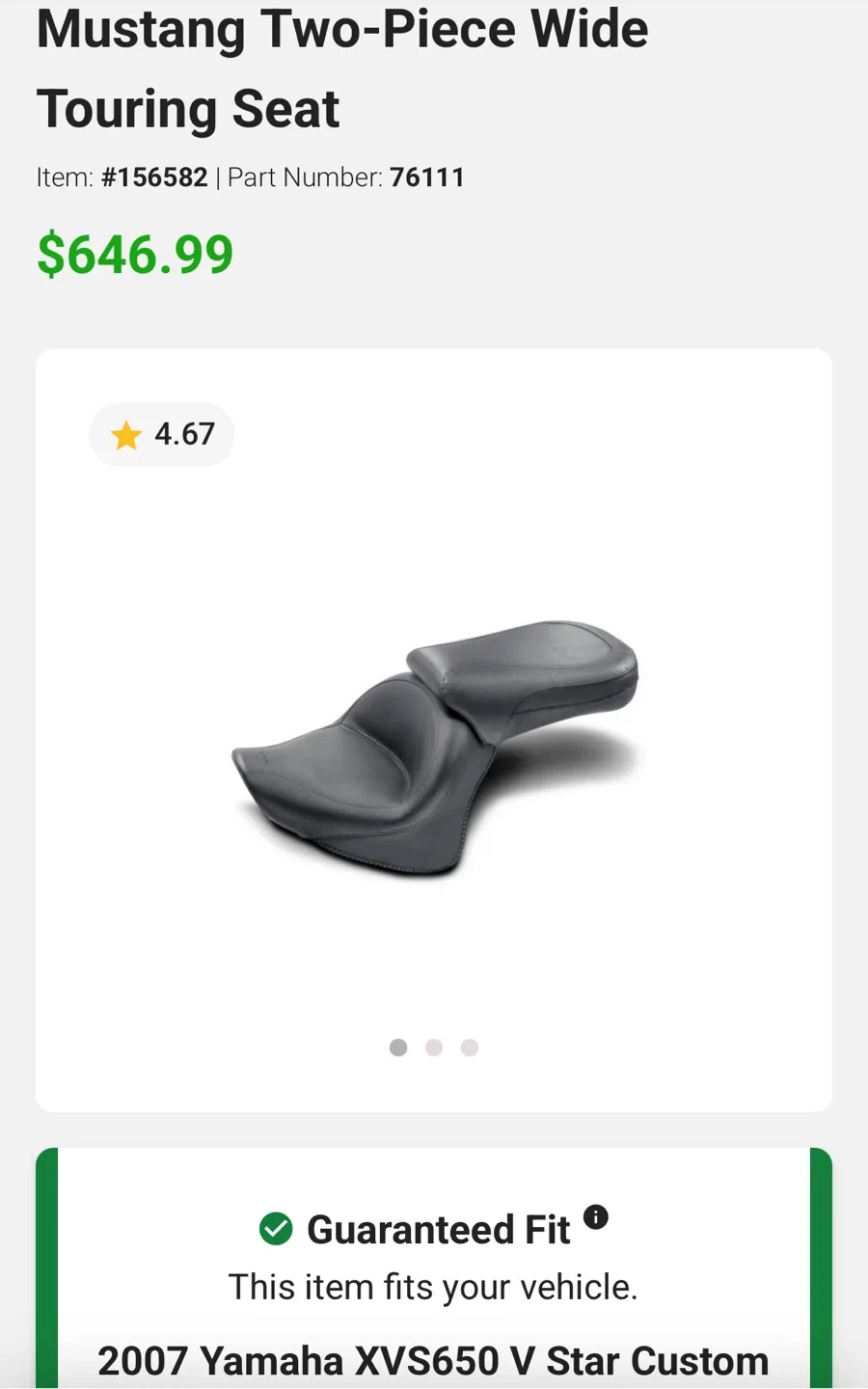The height and width of the screenshot is (1389, 868).
Task: Jump to the second image indicator dot
Action: (x=434, y=1048)
